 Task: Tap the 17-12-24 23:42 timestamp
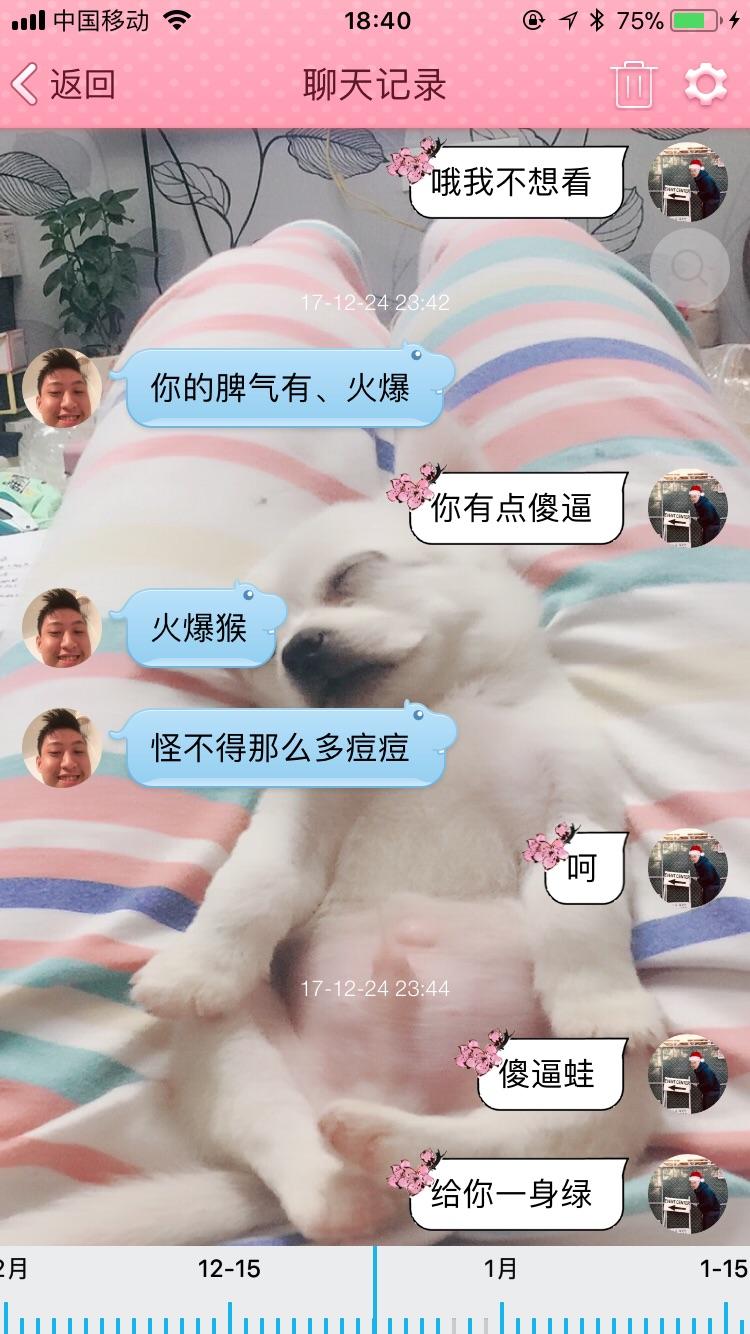pyautogui.click(x=375, y=300)
